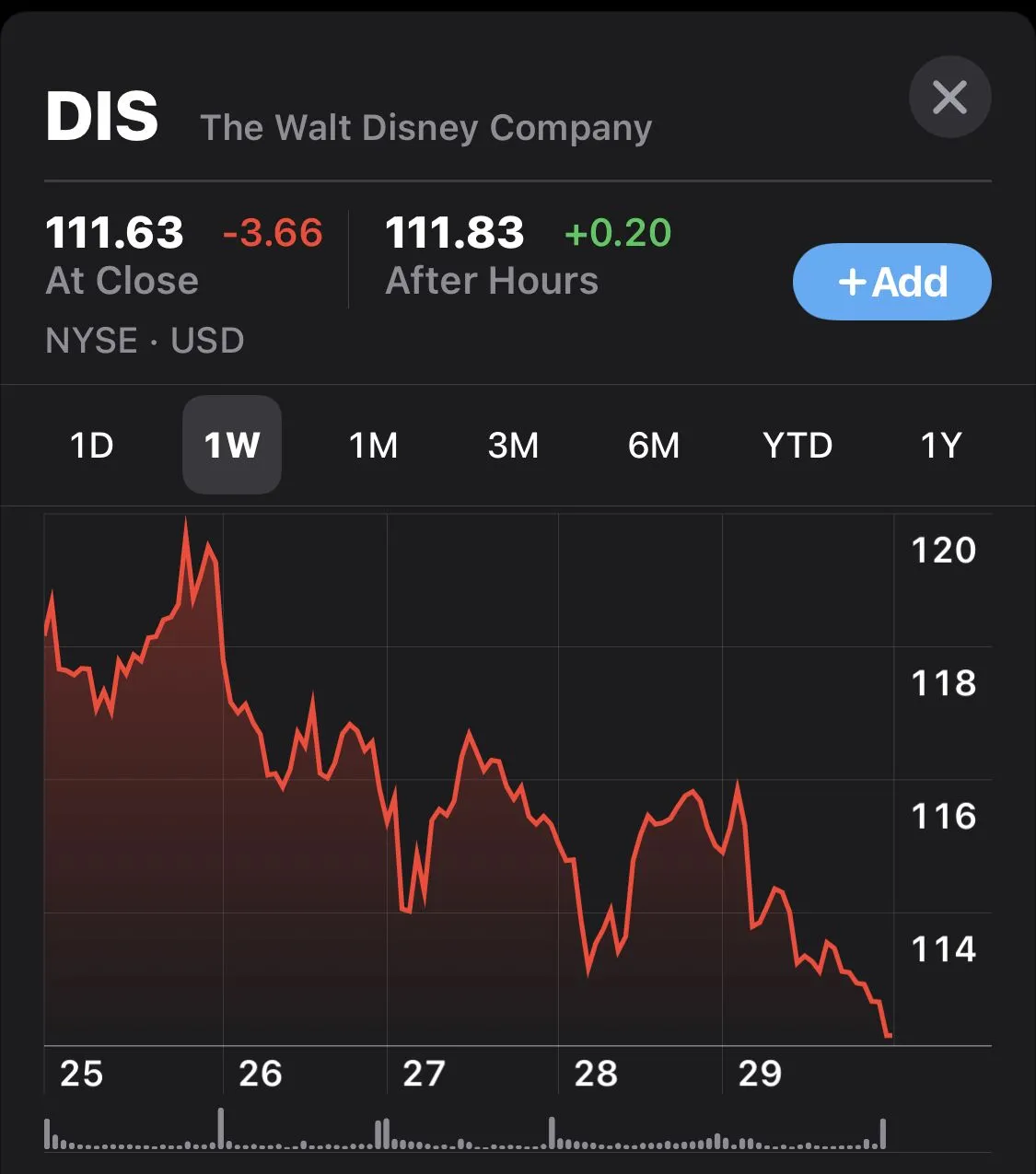View the 6M chart range

coord(654,446)
